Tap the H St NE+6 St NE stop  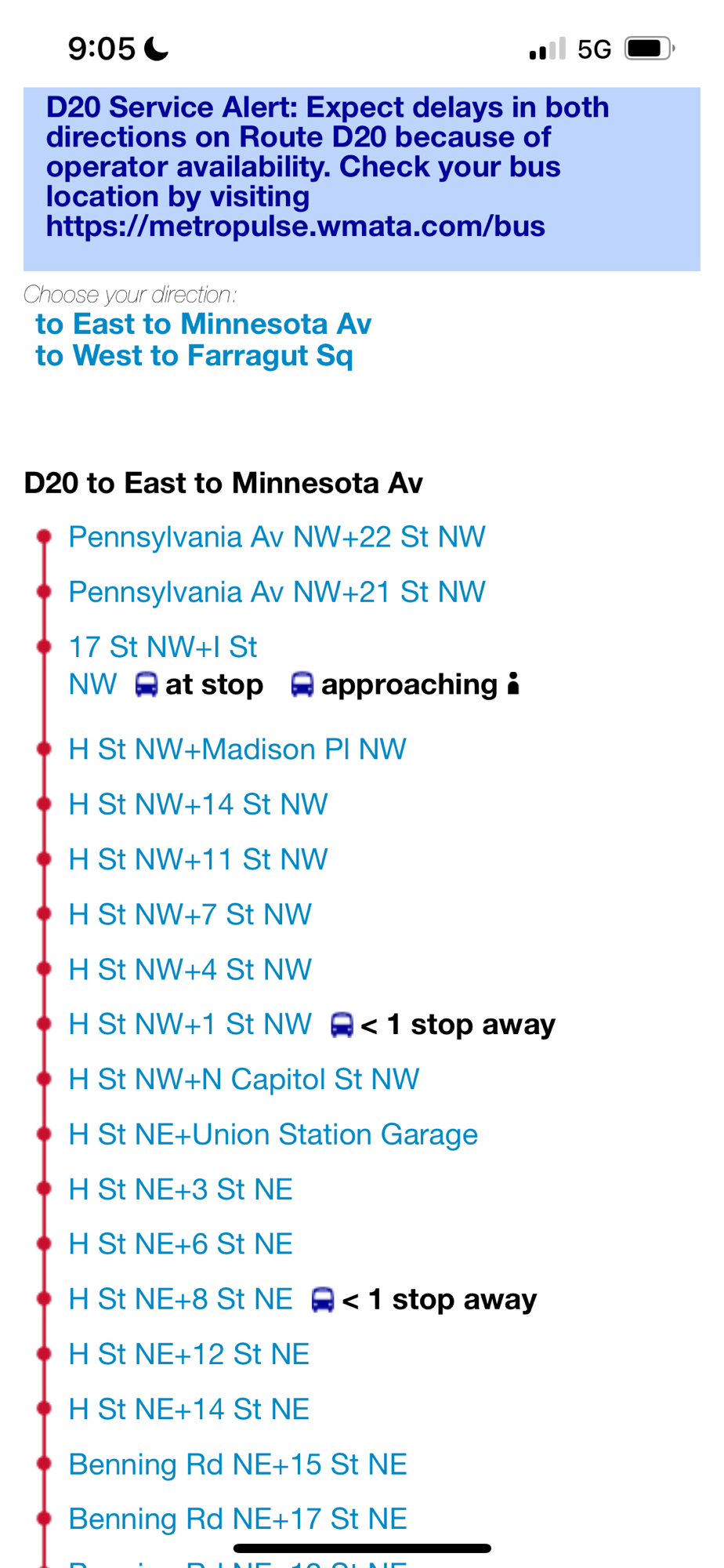tap(180, 1244)
